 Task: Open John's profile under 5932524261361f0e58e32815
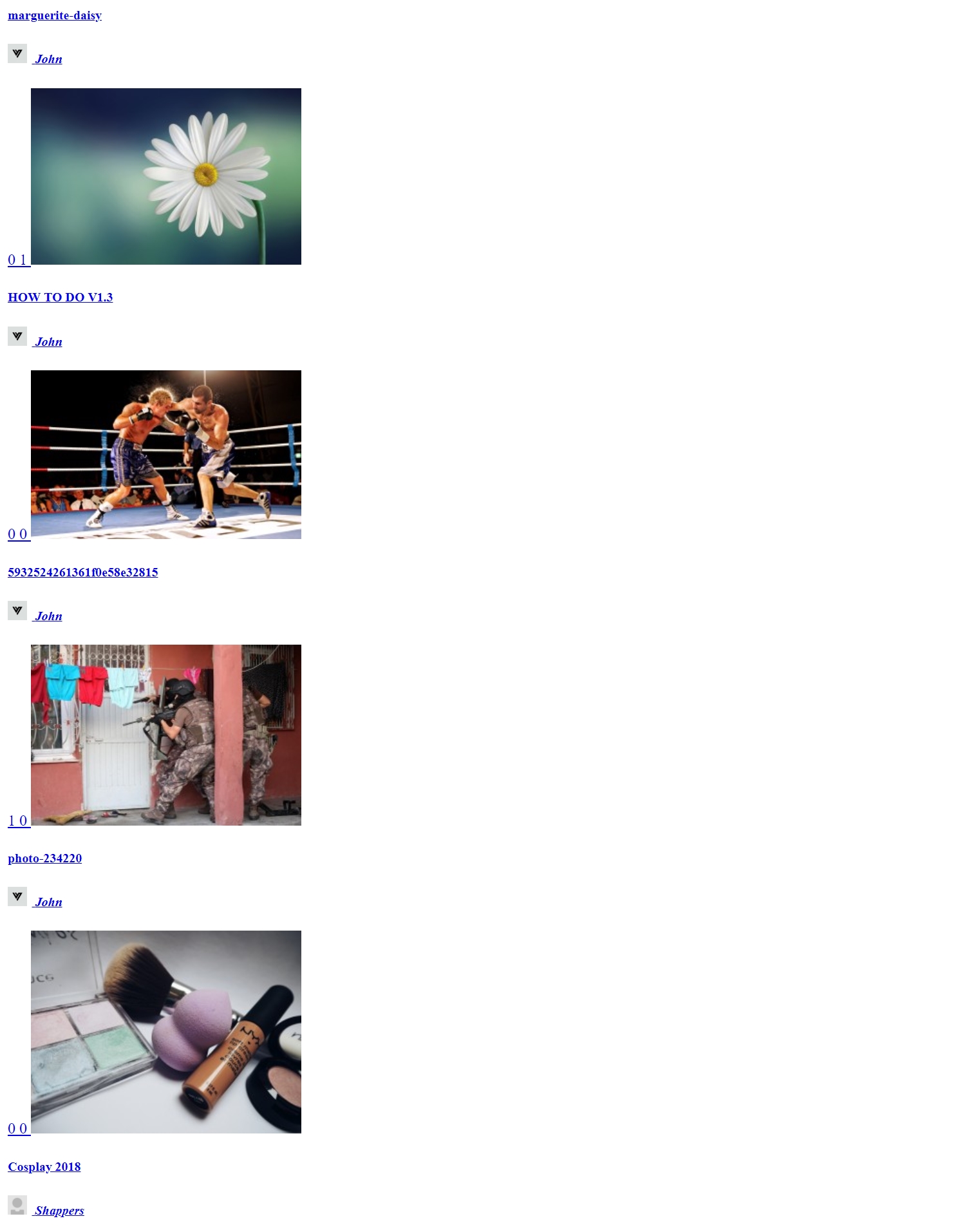[x=48, y=616]
